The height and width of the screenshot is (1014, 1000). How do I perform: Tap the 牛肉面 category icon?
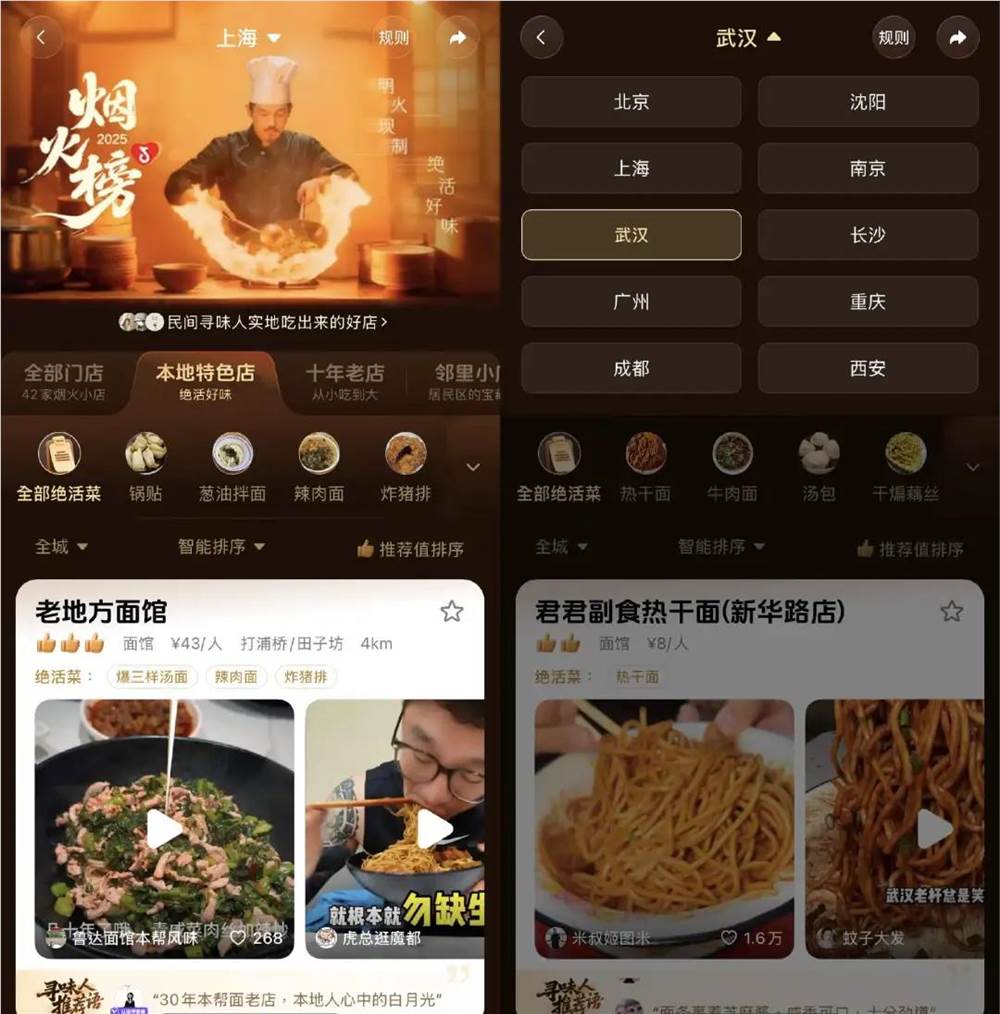click(732, 455)
